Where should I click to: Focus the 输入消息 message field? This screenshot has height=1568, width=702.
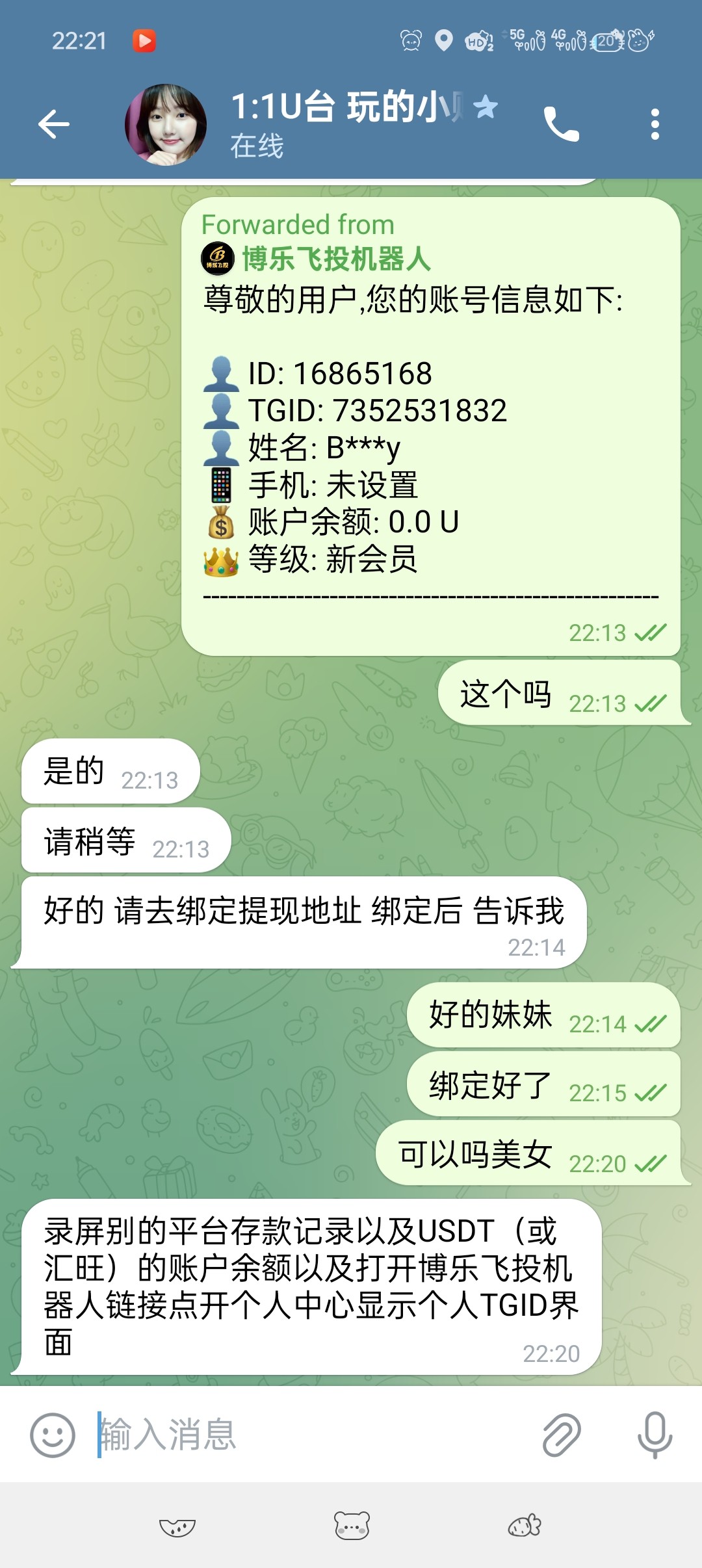[x=312, y=1435]
